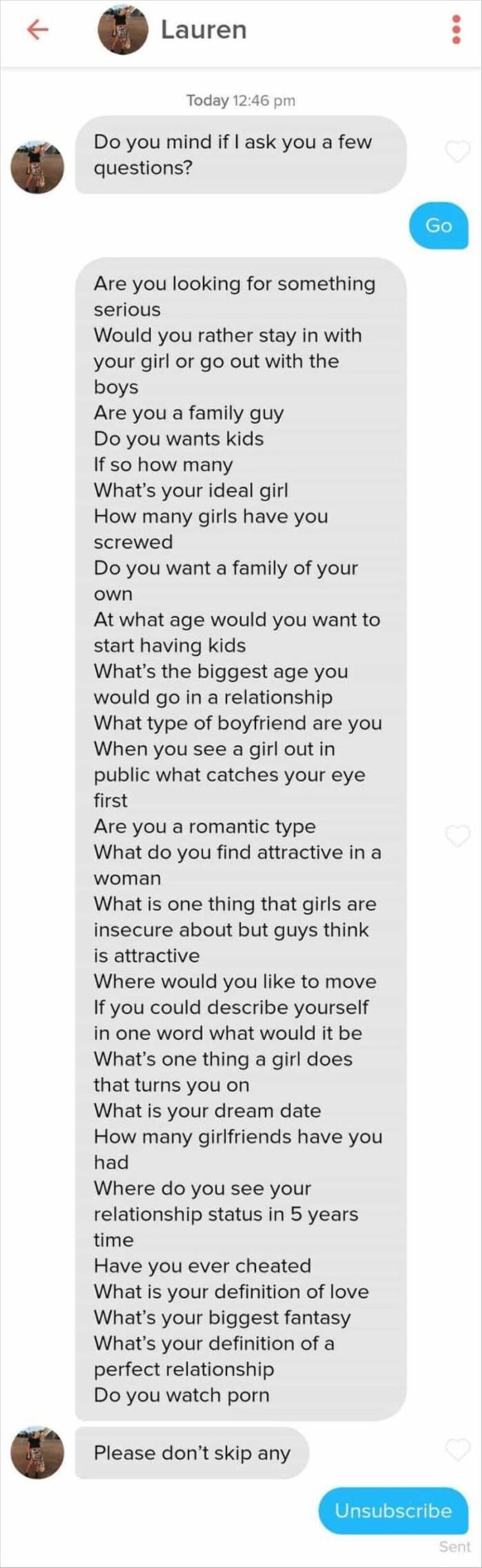Go back from Lauren's chat

[x=38, y=29]
